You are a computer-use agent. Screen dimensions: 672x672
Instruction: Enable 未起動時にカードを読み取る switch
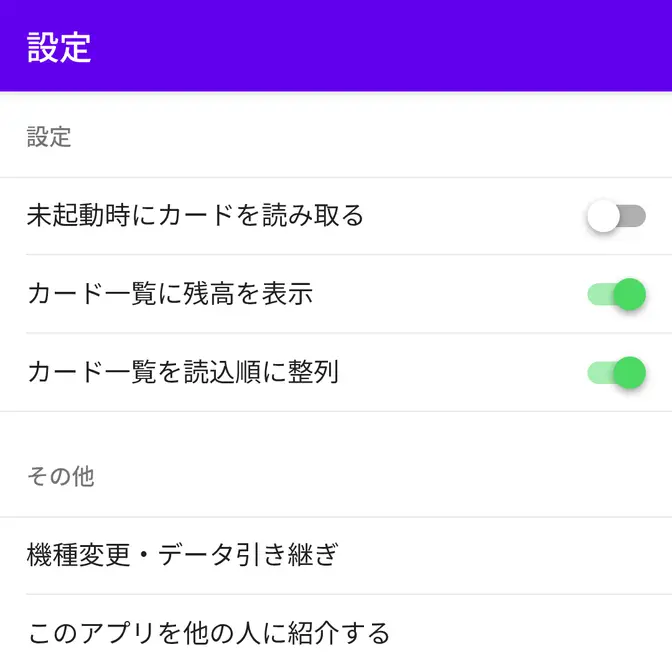[x=616, y=216]
